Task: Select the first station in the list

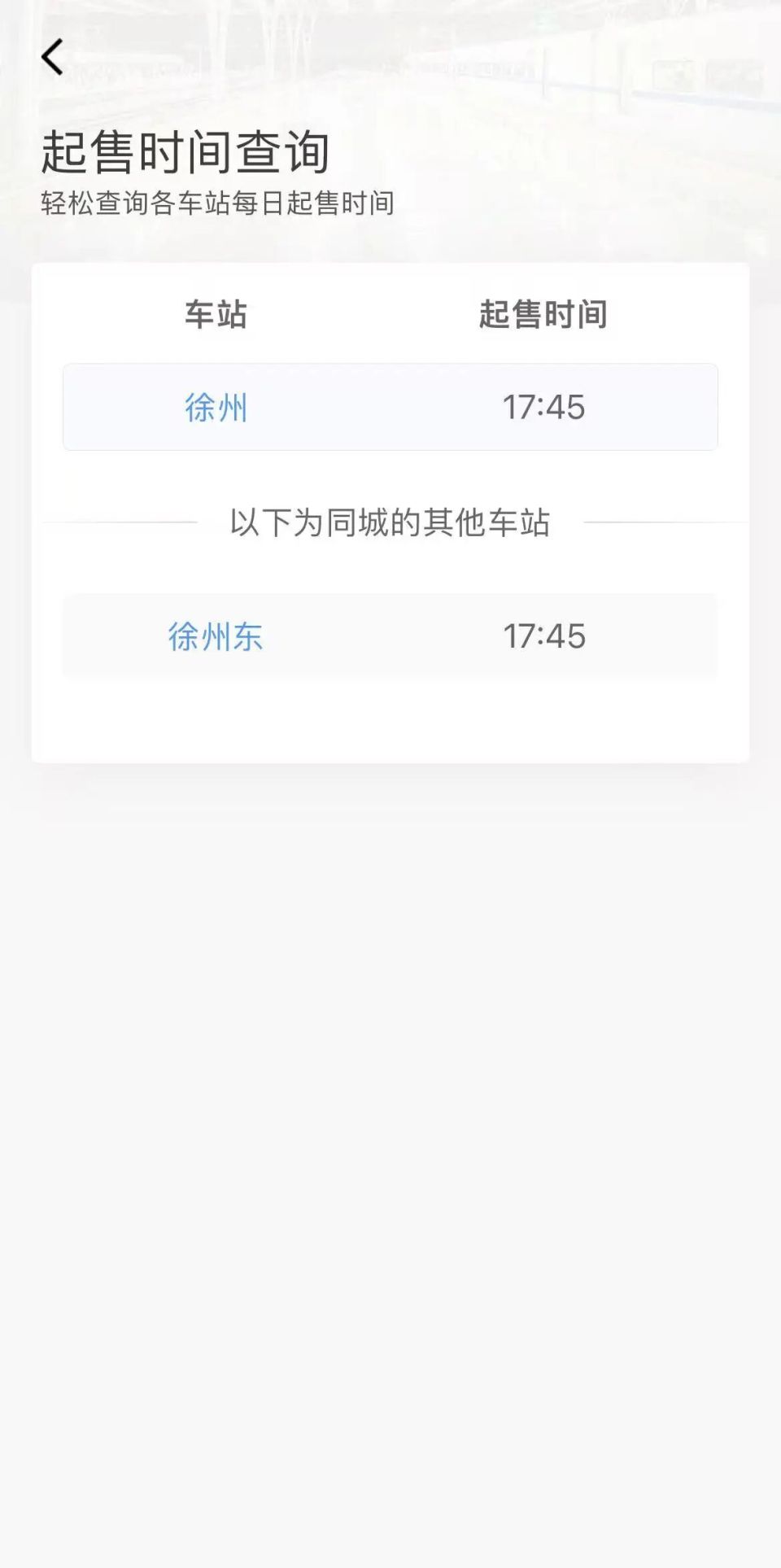Action: click(x=215, y=406)
